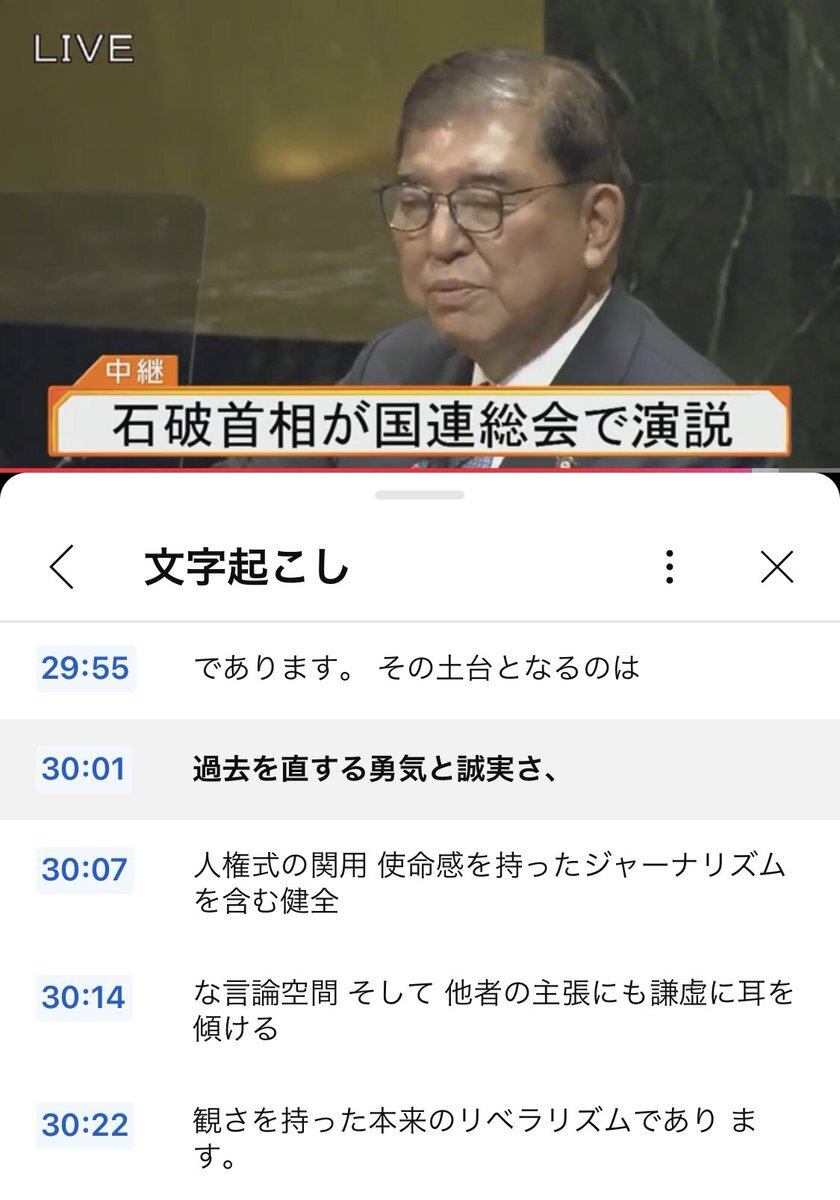Screen dimensions: 840x1200
Task: Close the 文字起こし transcript panel
Action: pos(776,567)
